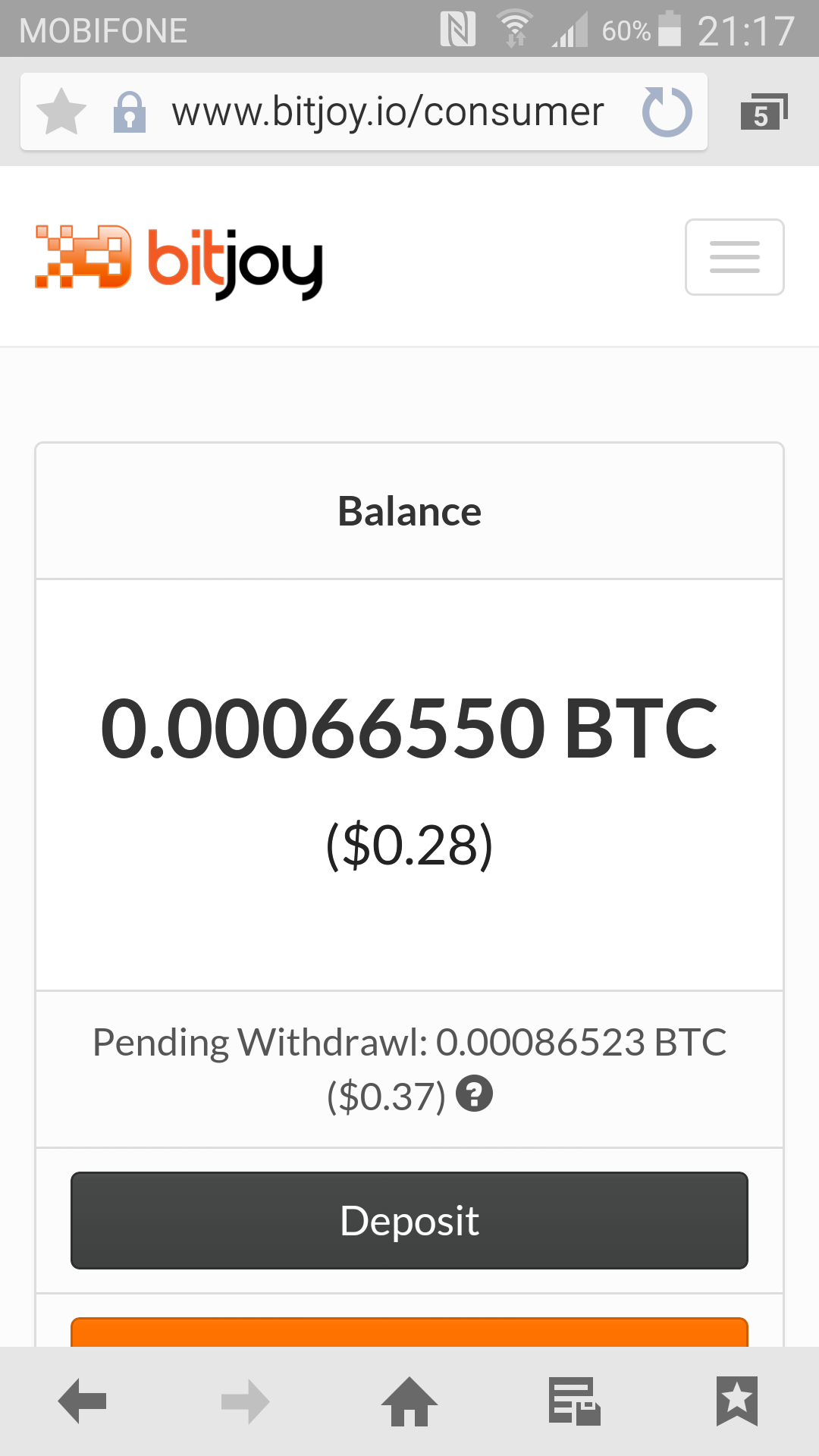This screenshot has height=1456, width=819.
Task: Bookmark this page with the star icon
Action: coord(61,112)
